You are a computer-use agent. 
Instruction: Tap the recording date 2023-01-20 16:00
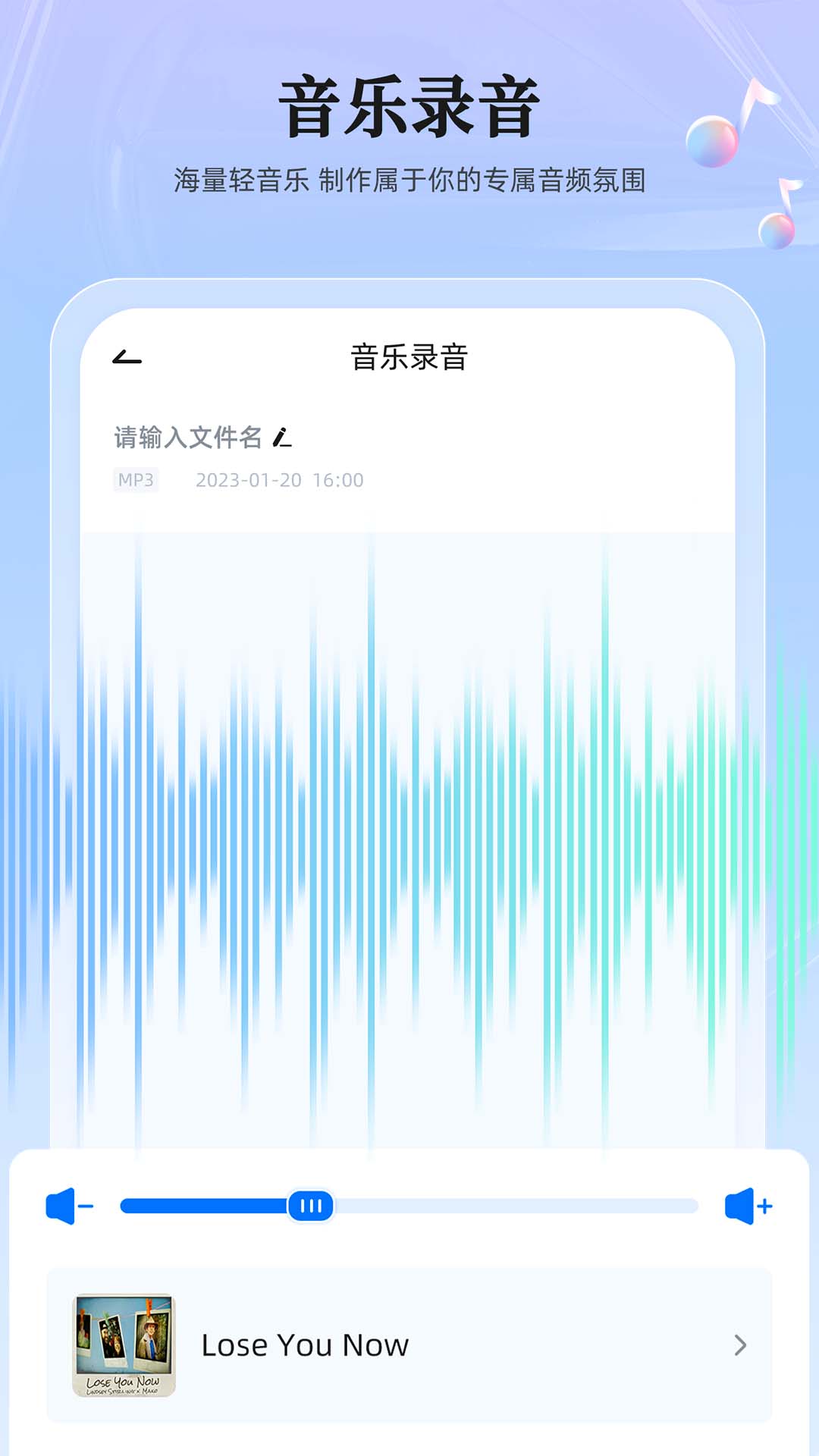coord(279,479)
